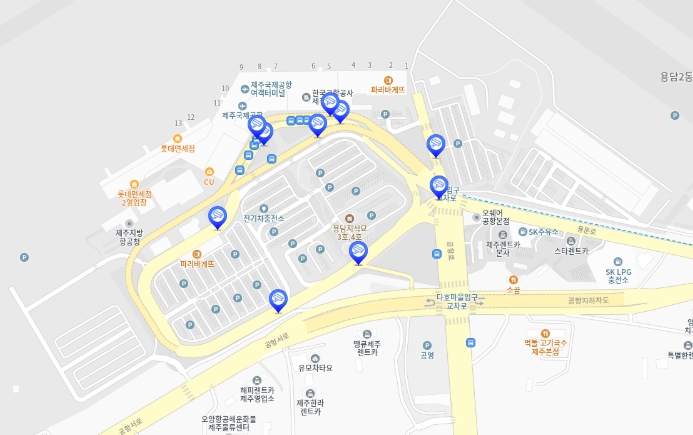
Task: View the 벽돌 고기국수 제주본점 place
Action: 544,332
